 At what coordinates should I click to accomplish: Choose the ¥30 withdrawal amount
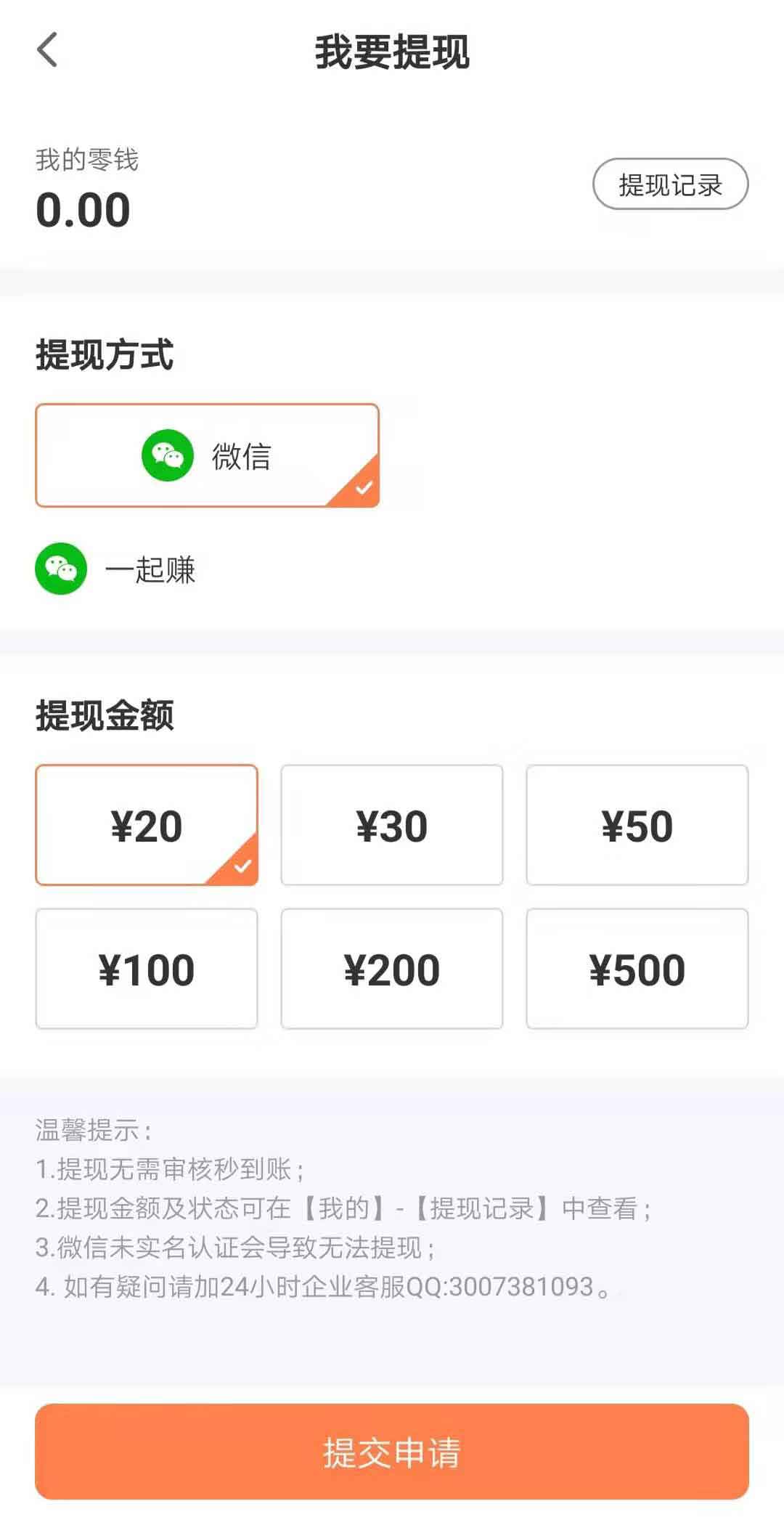[x=392, y=825]
